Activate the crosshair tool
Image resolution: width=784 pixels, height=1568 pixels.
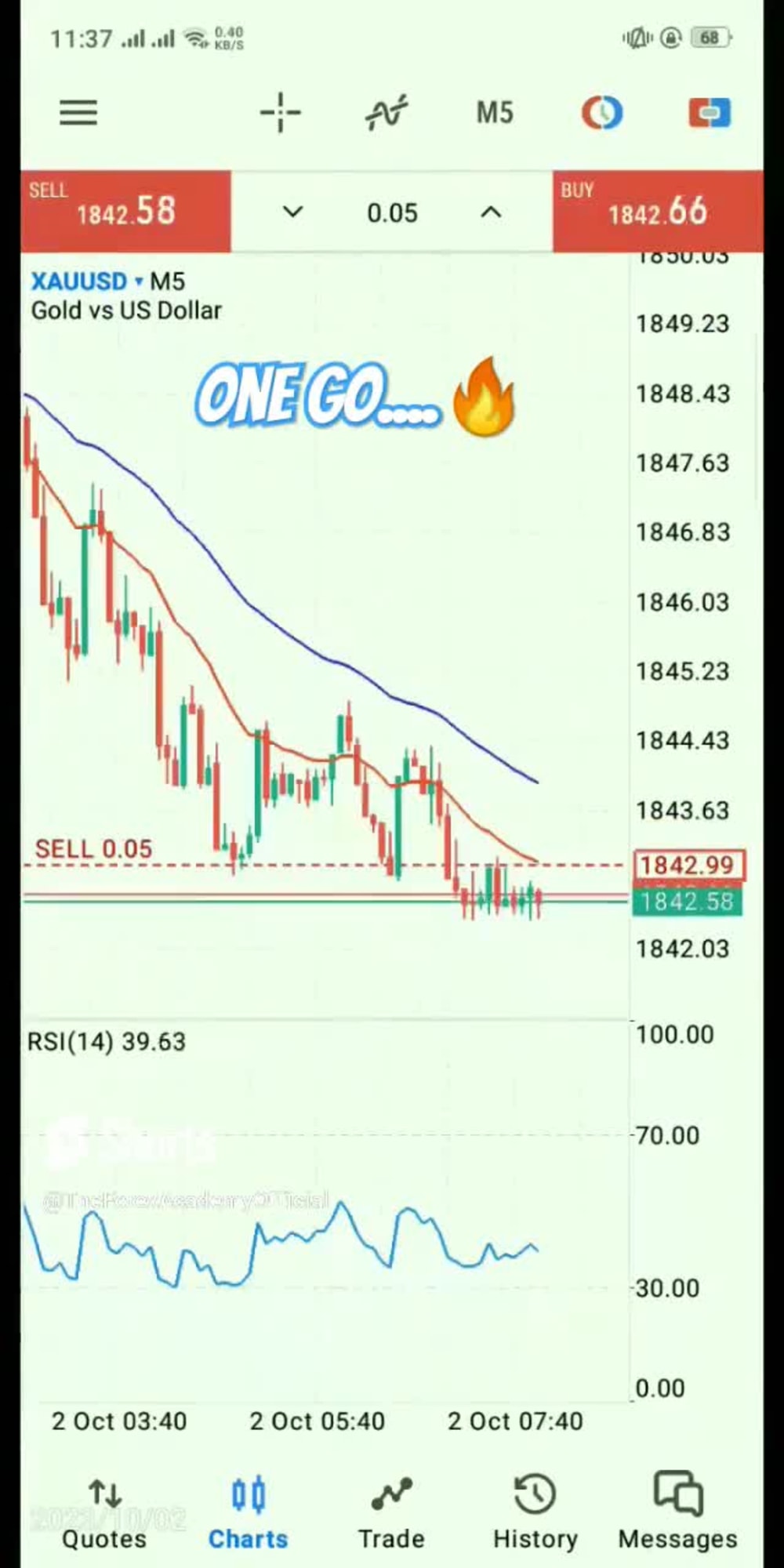(x=281, y=113)
